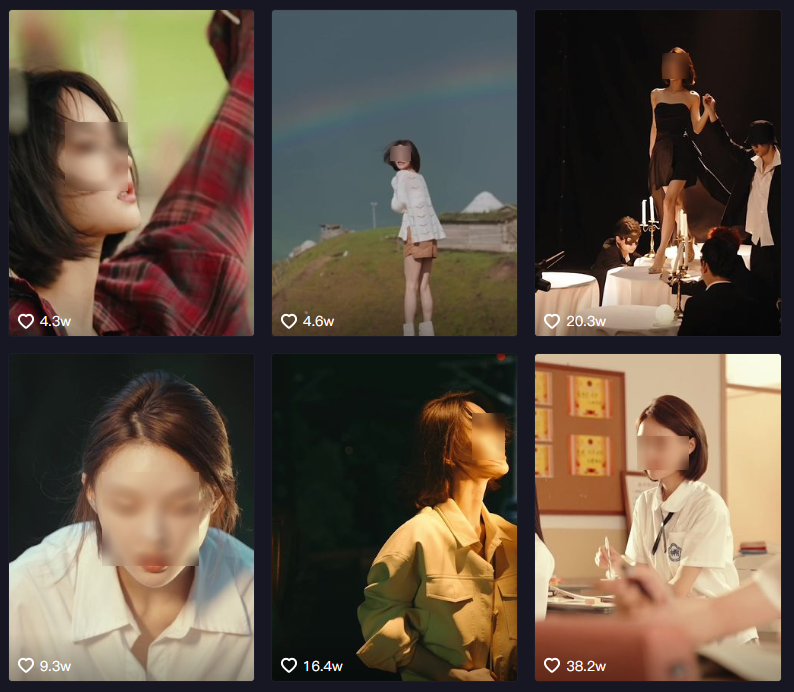Open the video tile with 4.3w likes
794x692 pixels.
tap(131, 172)
